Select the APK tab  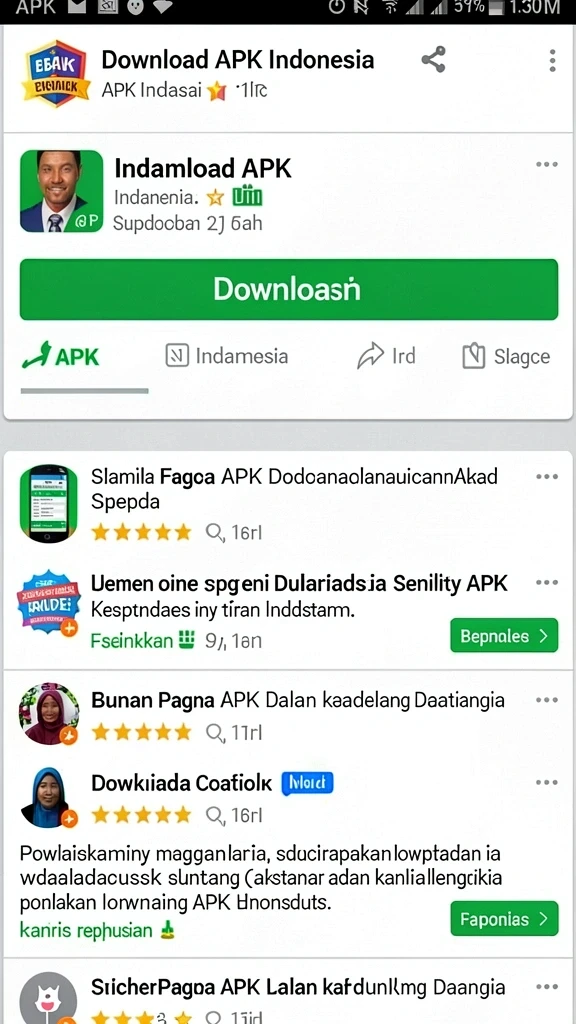coord(61,357)
